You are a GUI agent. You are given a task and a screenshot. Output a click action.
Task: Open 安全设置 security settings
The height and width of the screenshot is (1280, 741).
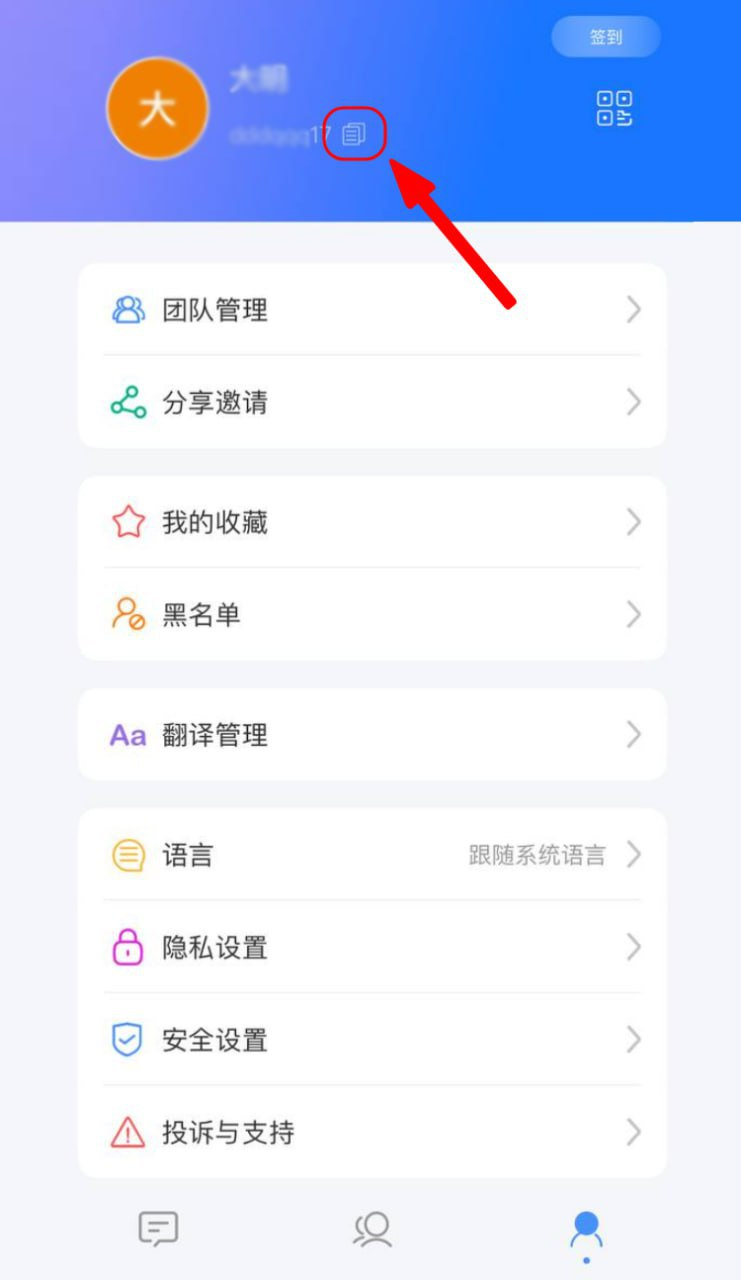pyautogui.click(x=371, y=1040)
